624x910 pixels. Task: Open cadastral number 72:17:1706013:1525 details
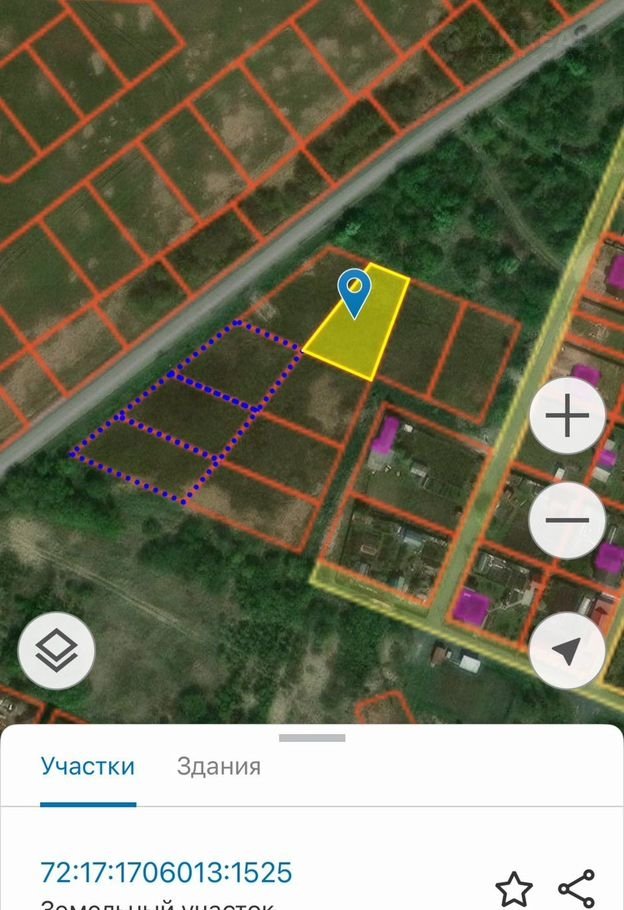click(x=166, y=872)
